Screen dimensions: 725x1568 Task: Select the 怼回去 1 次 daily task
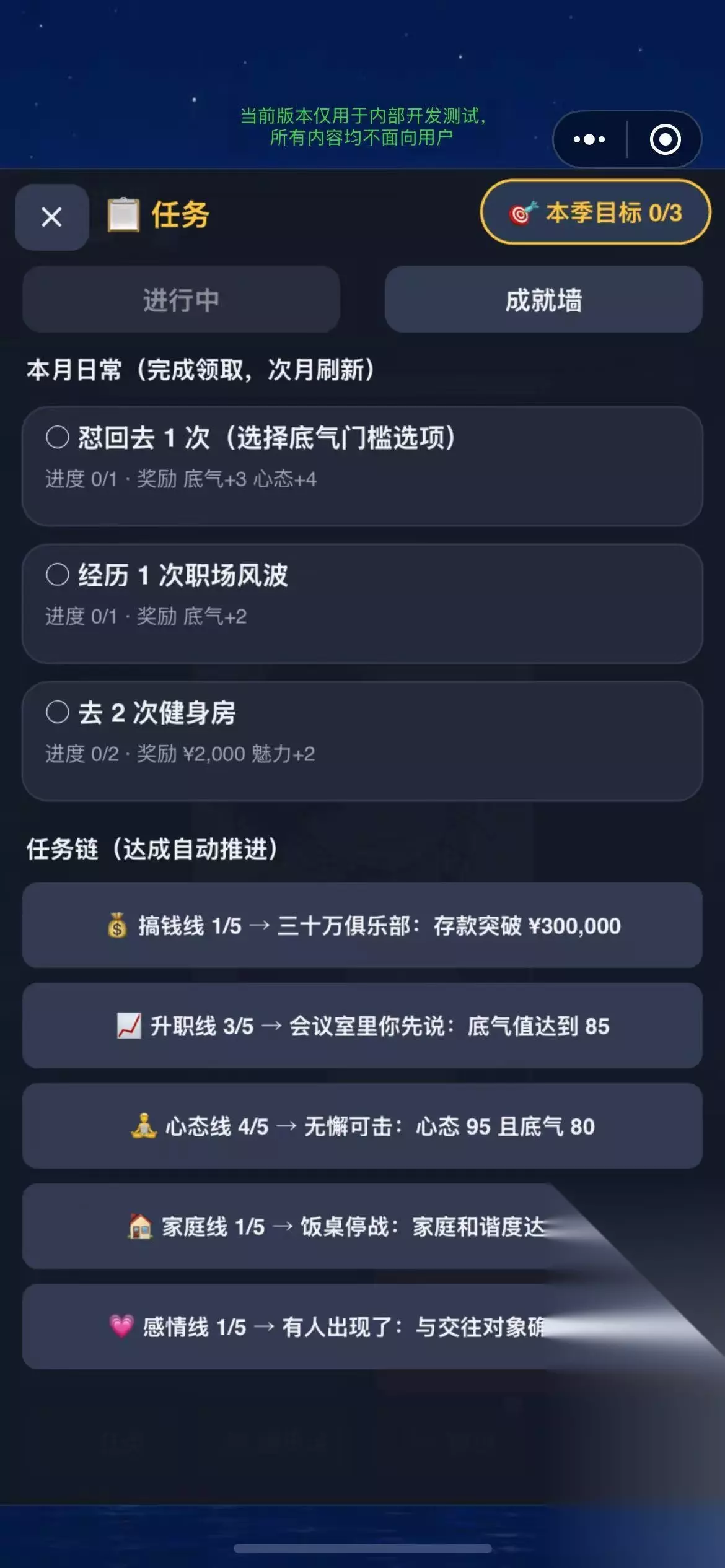coord(362,466)
